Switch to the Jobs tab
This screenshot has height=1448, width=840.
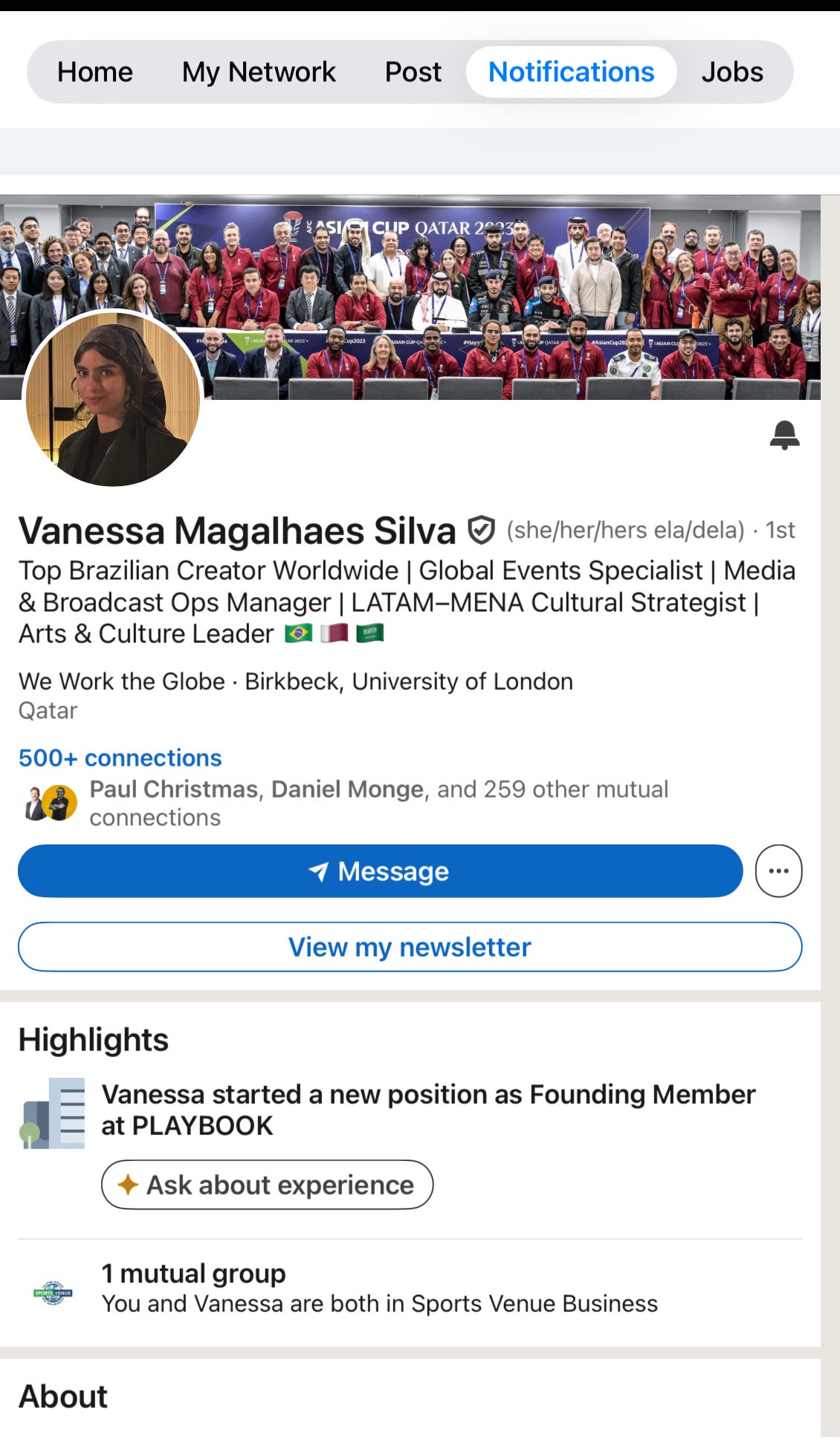tap(732, 72)
